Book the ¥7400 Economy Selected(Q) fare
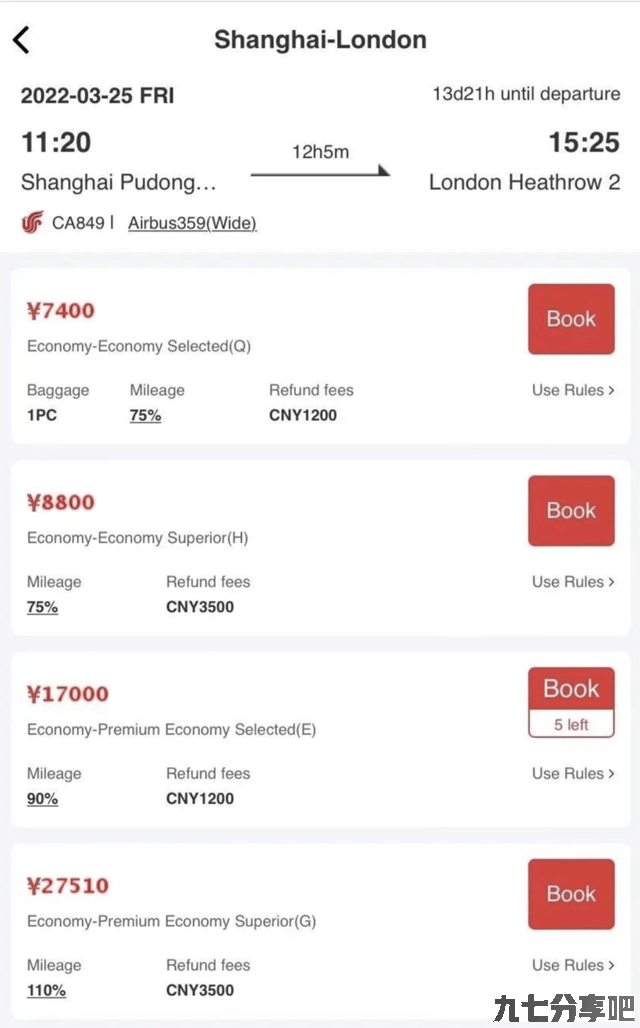The height and width of the screenshot is (1028, 640). coord(571,319)
